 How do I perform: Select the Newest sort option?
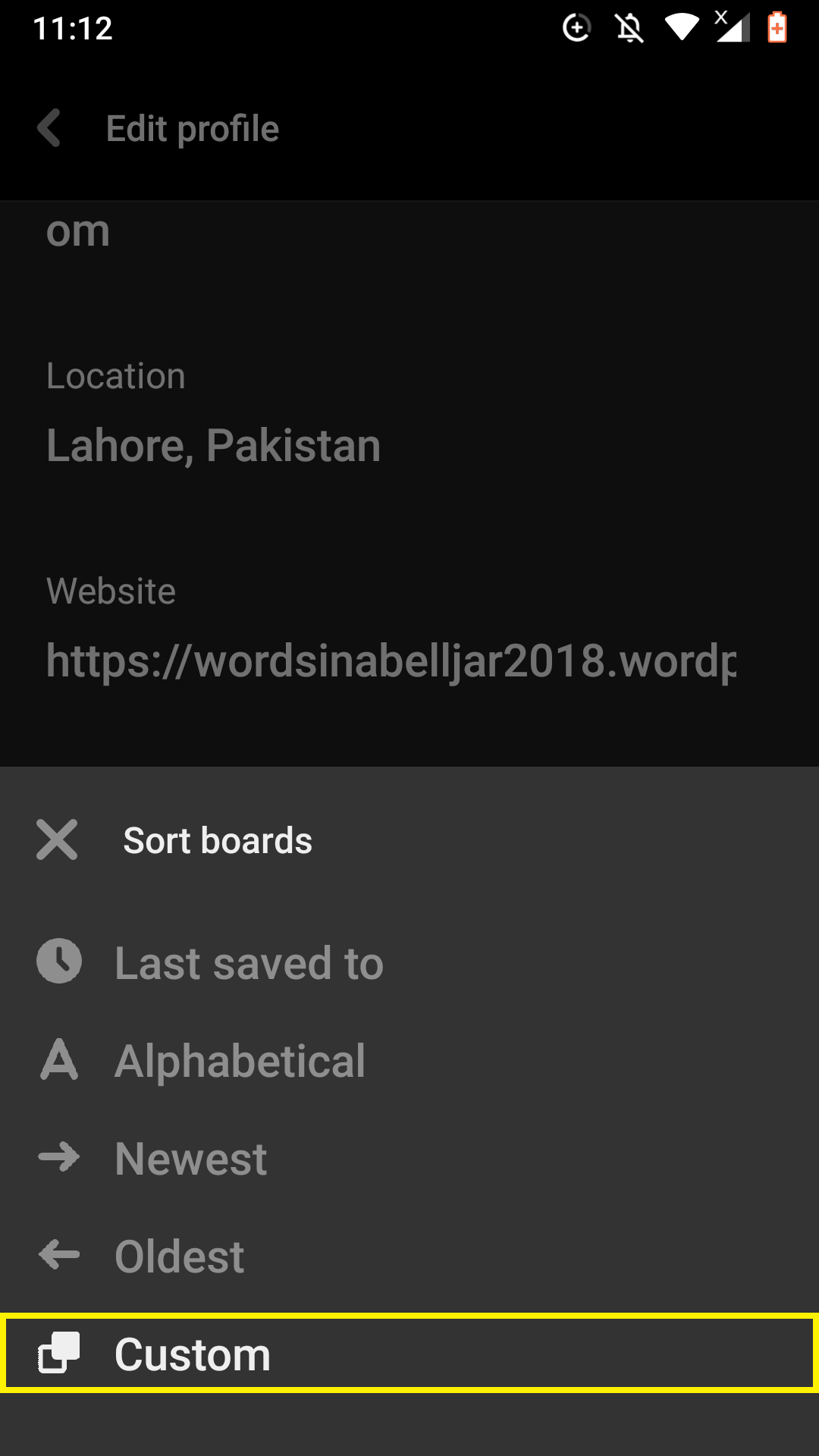click(409, 1158)
